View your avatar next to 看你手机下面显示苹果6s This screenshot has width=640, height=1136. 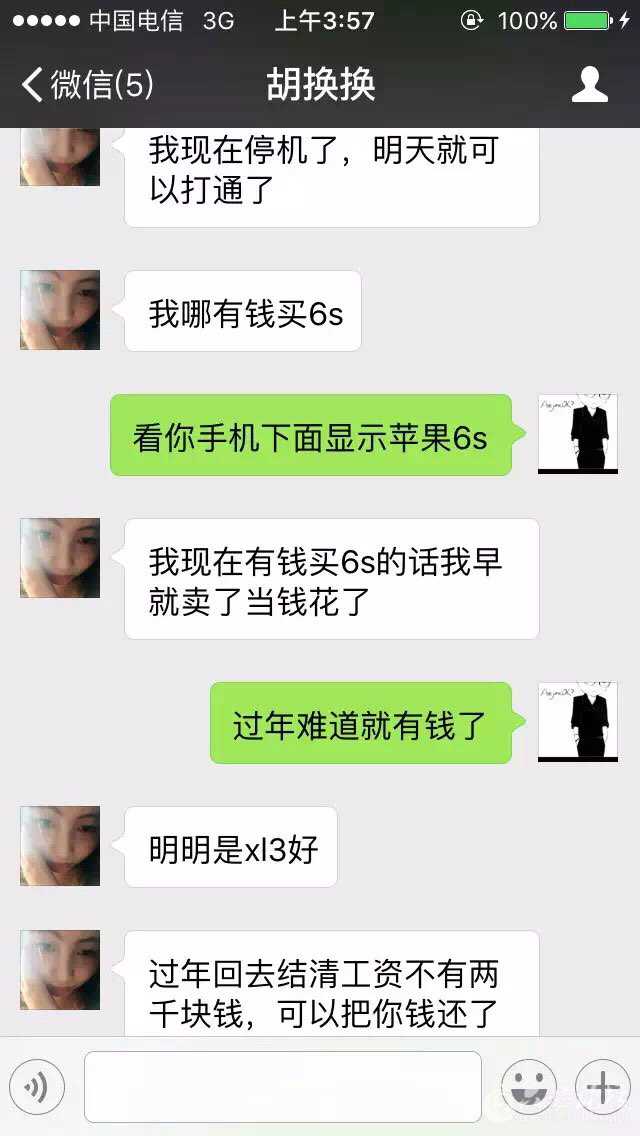coord(578,434)
